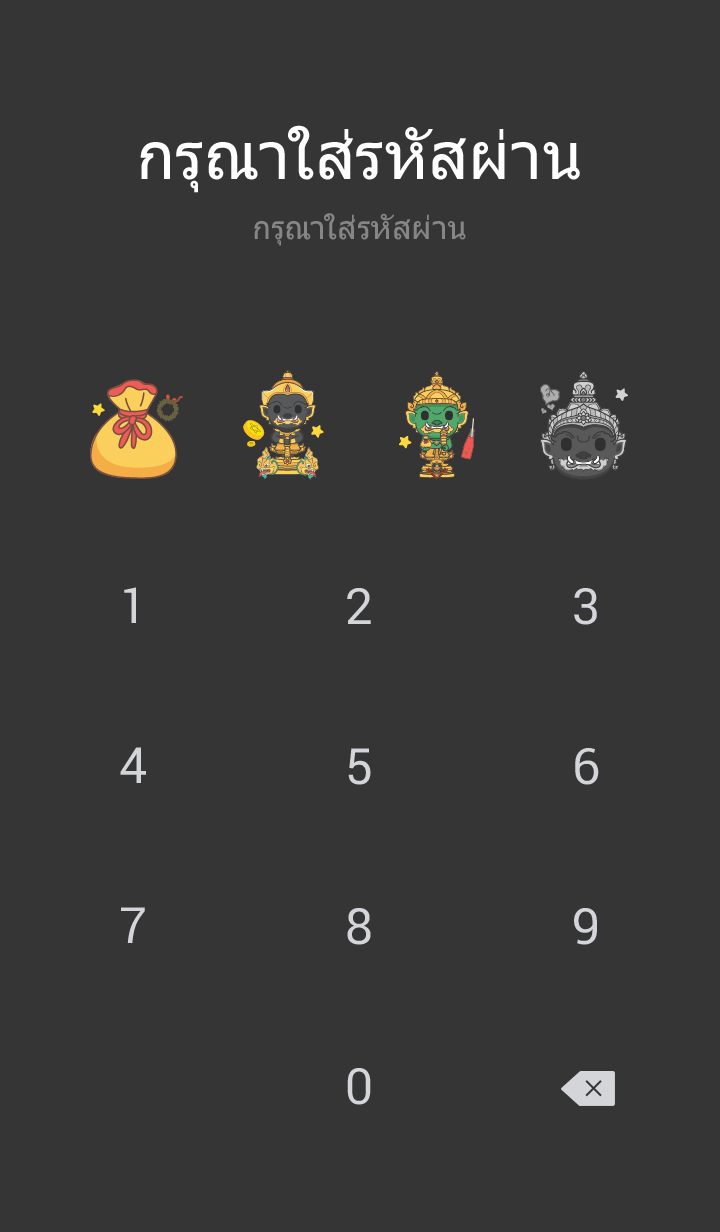720x1232 pixels.
Task: Select the 3 key
Action: click(x=585, y=607)
